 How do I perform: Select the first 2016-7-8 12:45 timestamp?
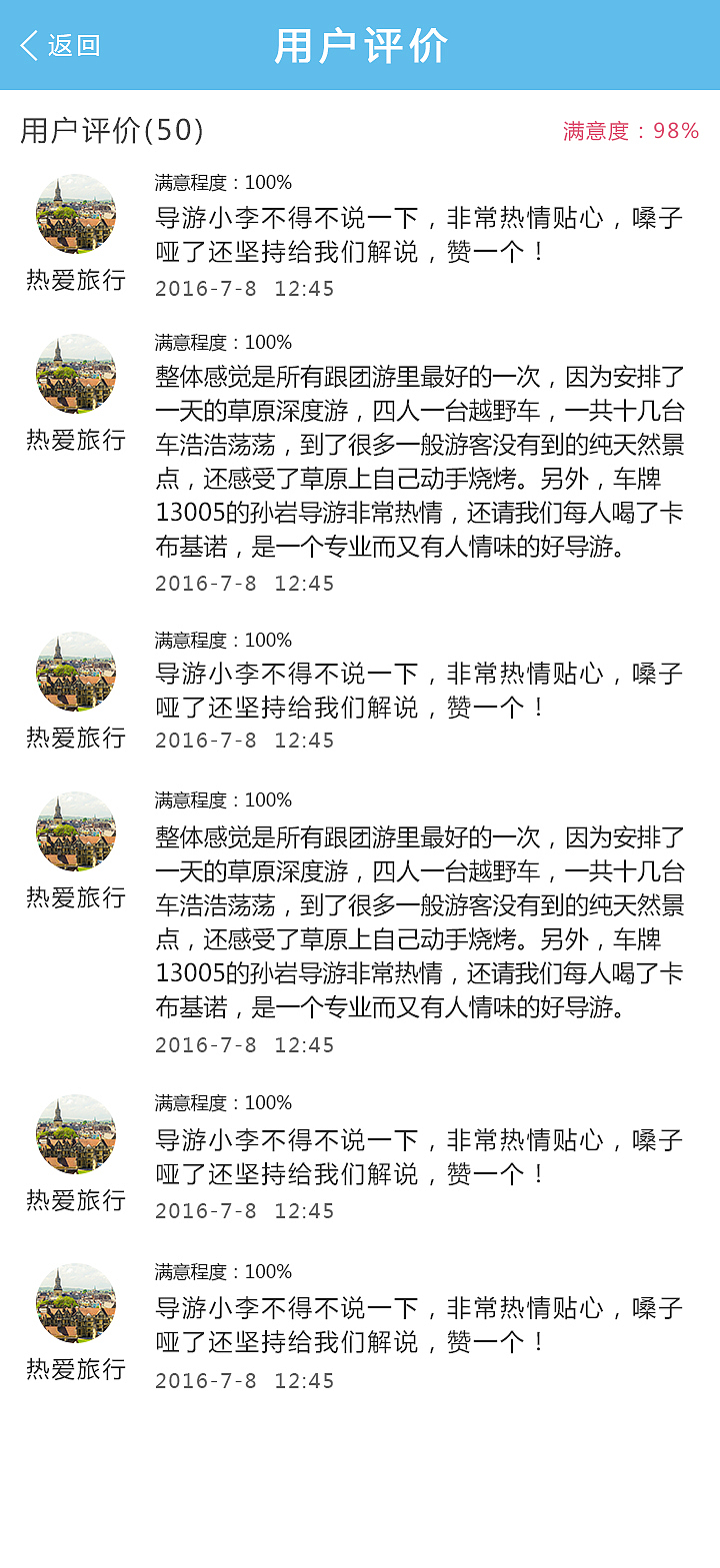[x=243, y=284]
